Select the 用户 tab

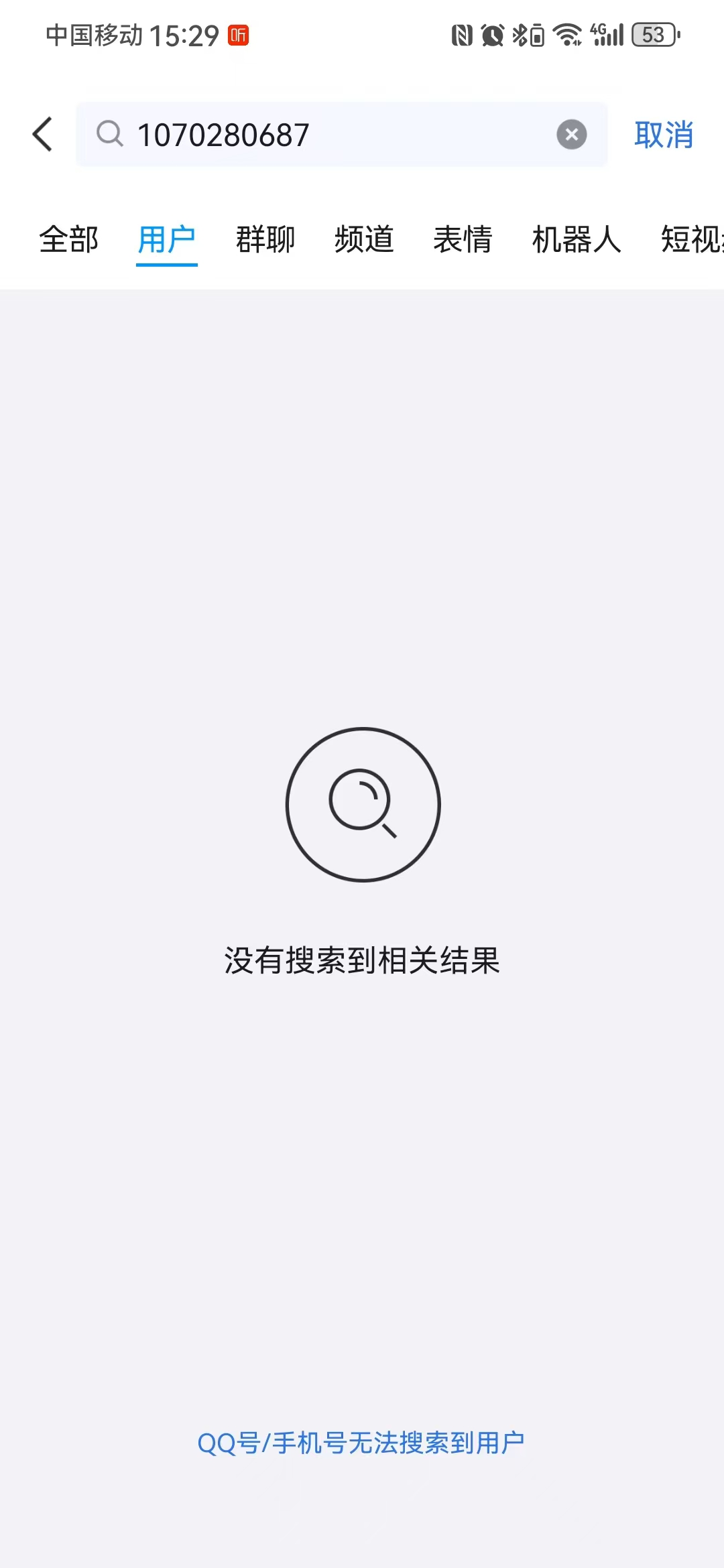click(166, 239)
